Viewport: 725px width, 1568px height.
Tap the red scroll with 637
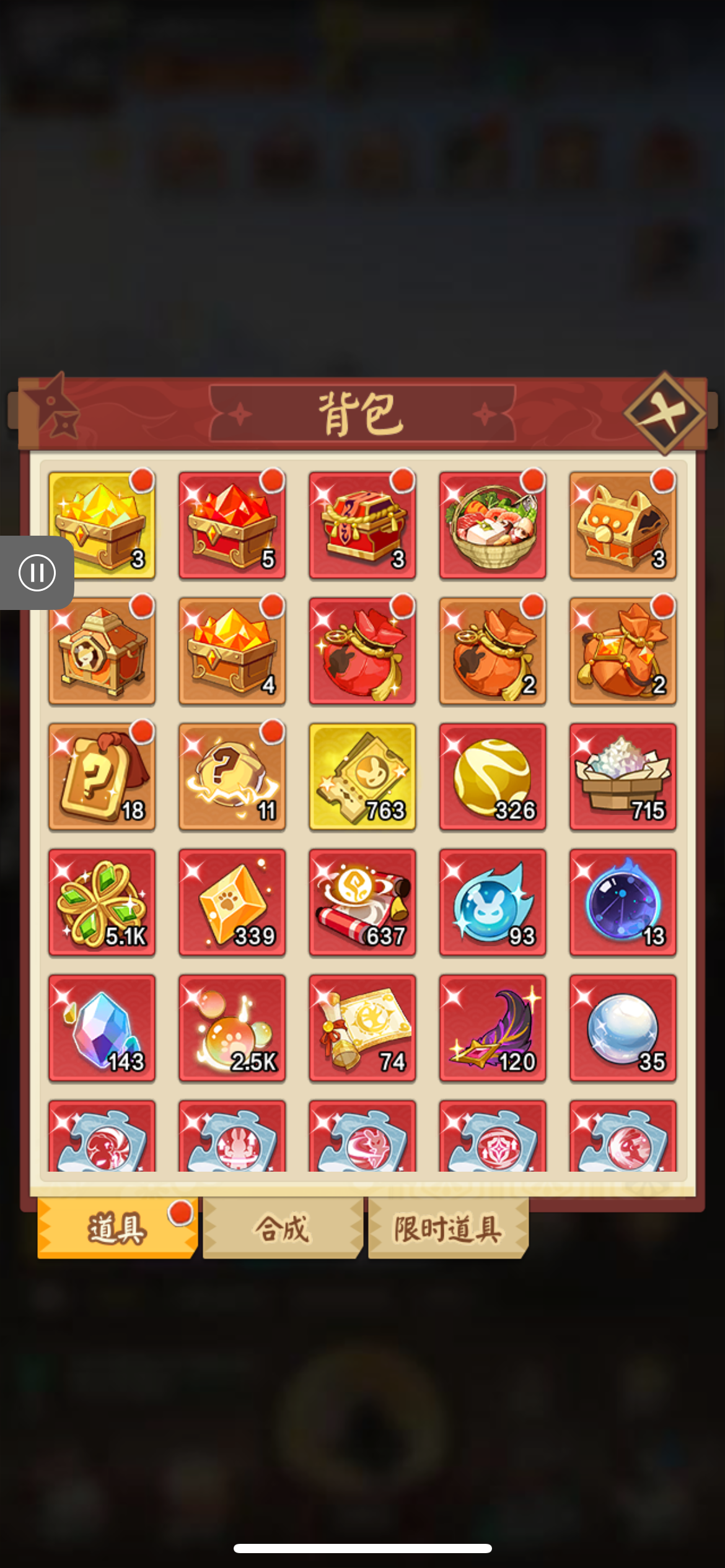coord(362,903)
